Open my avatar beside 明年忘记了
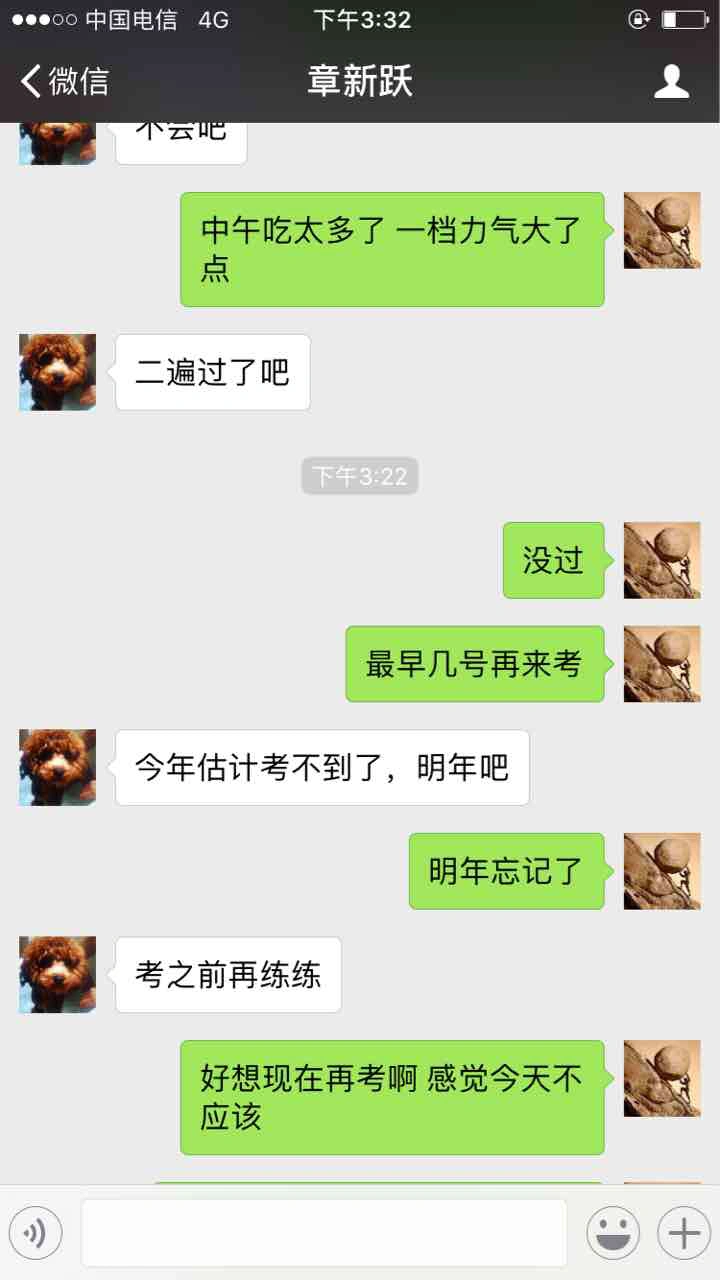The height and width of the screenshot is (1280, 720). (x=662, y=871)
